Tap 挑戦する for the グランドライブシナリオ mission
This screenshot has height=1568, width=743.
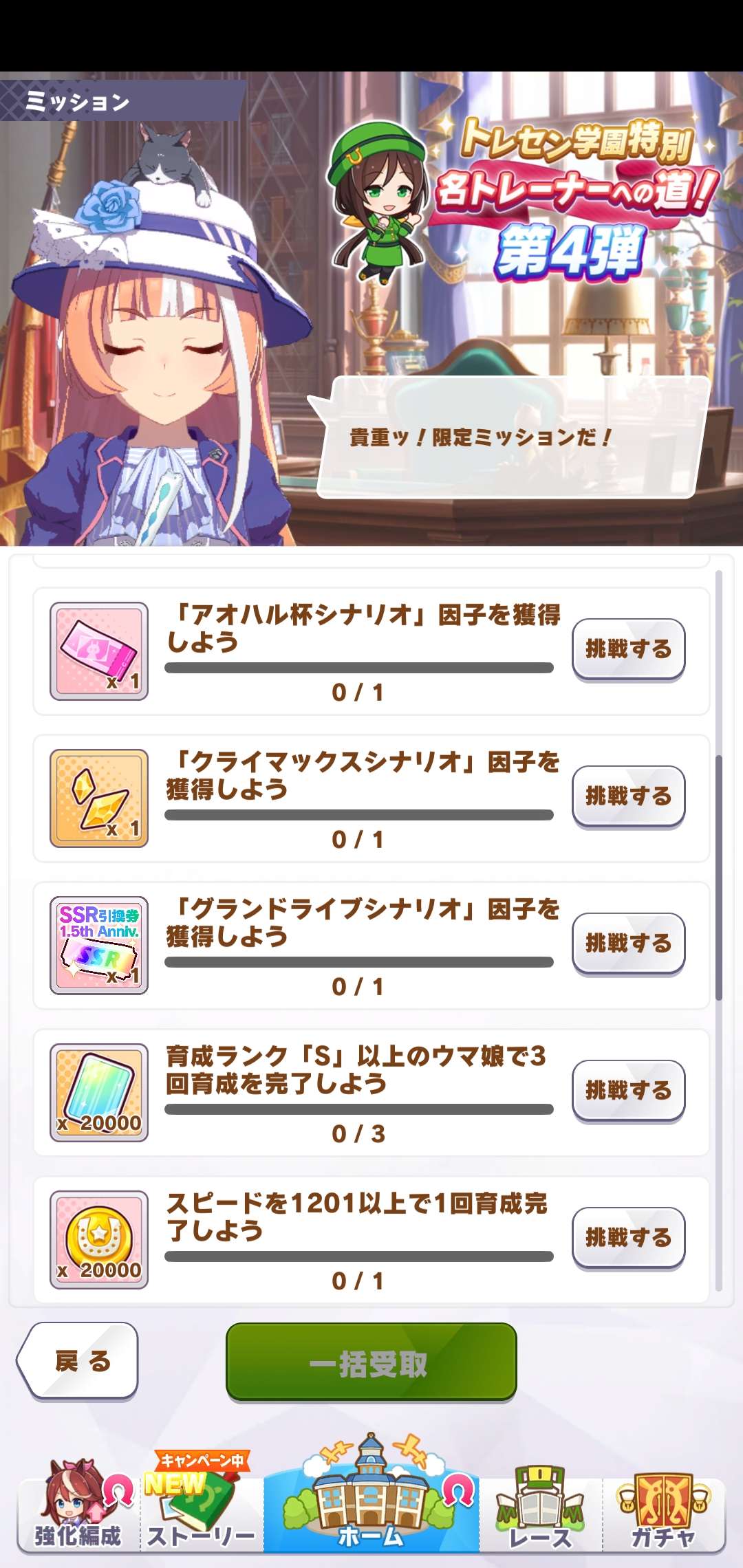pyautogui.click(x=628, y=943)
